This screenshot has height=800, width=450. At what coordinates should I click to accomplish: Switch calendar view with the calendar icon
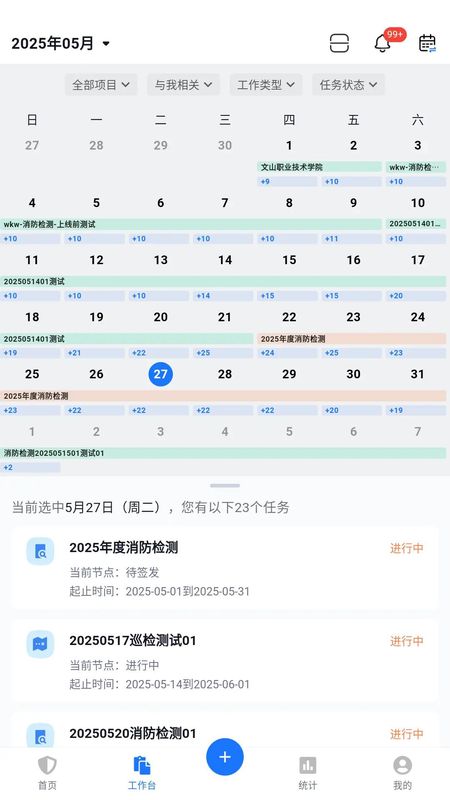427,43
